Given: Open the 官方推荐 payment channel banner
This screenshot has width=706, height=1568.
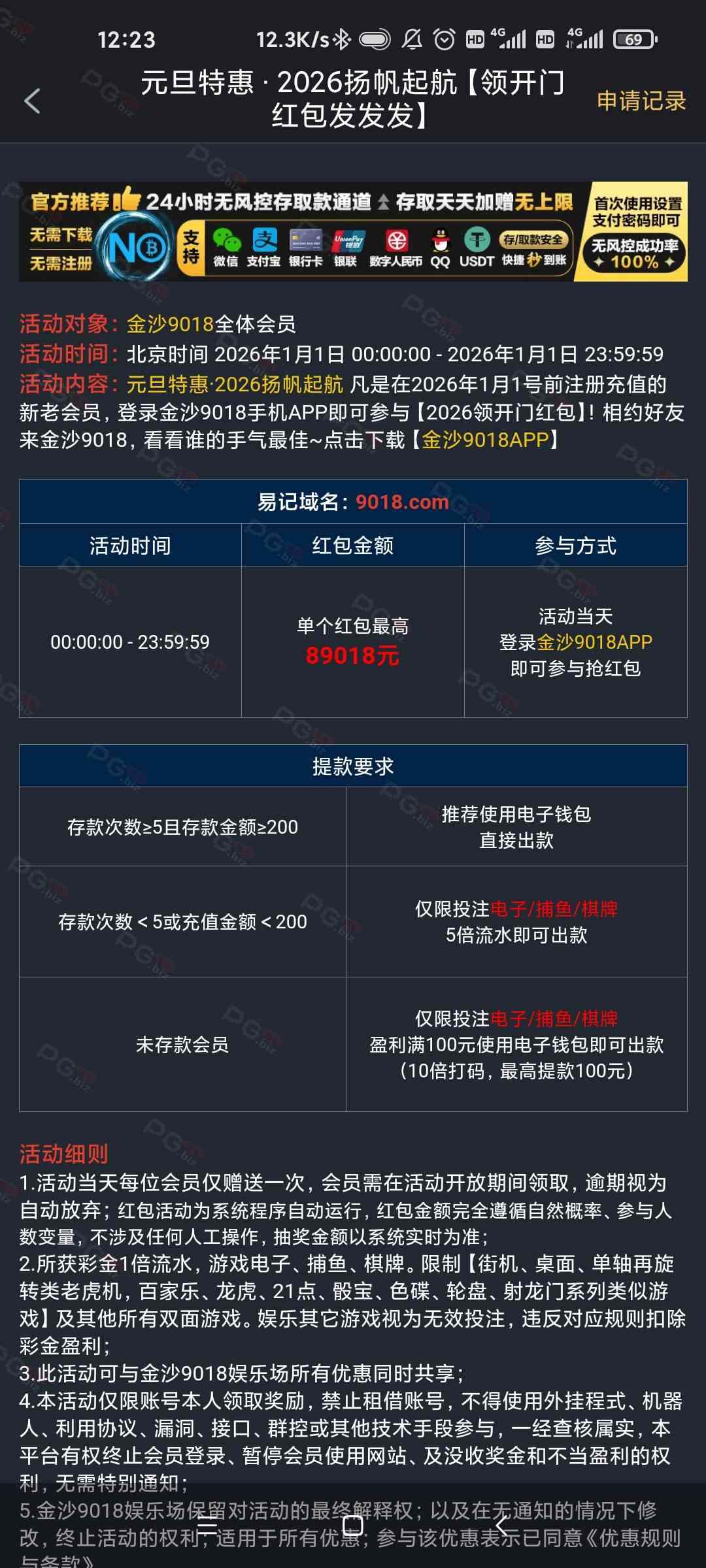Looking at the screenshot, I should pyautogui.click(x=353, y=231).
